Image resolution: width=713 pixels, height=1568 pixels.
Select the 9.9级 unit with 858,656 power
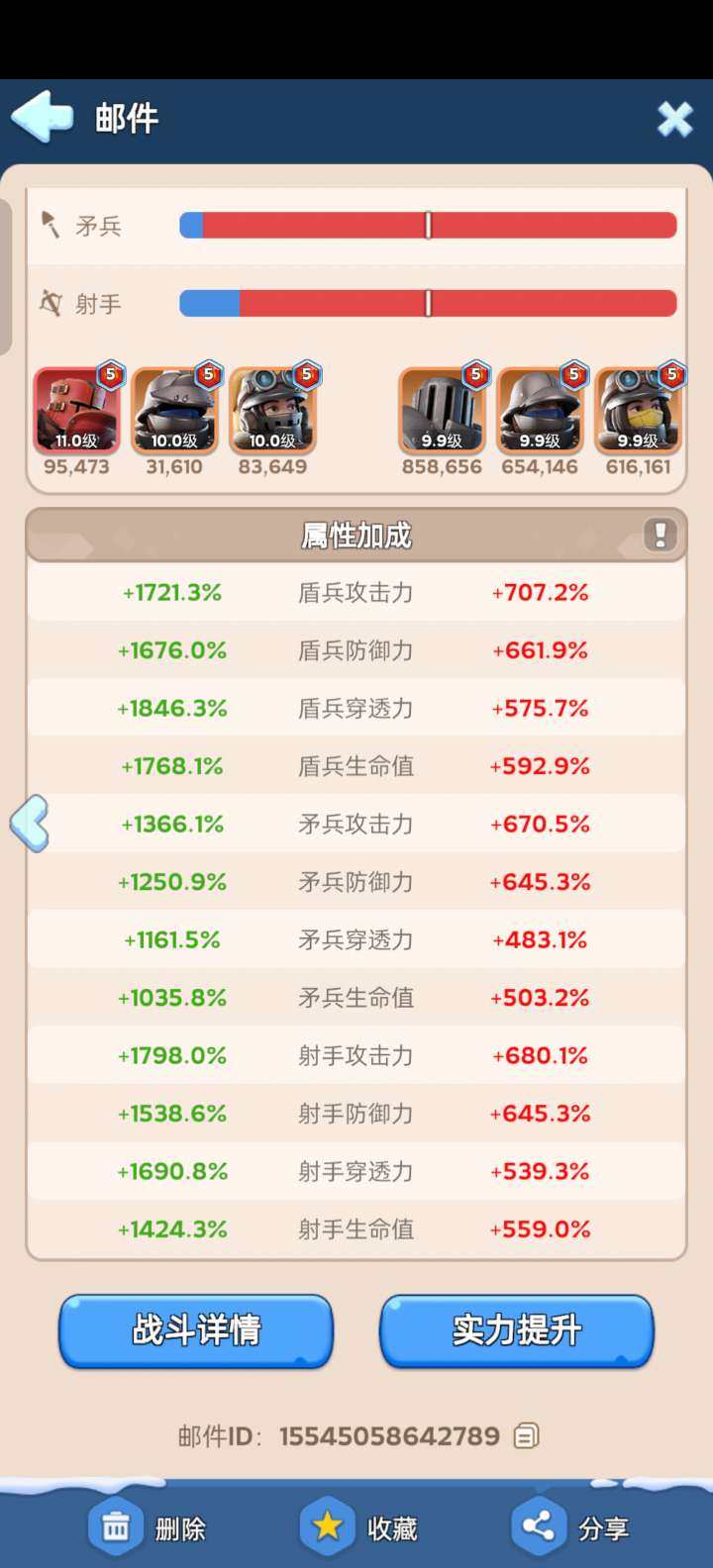click(x=442, y=408)
